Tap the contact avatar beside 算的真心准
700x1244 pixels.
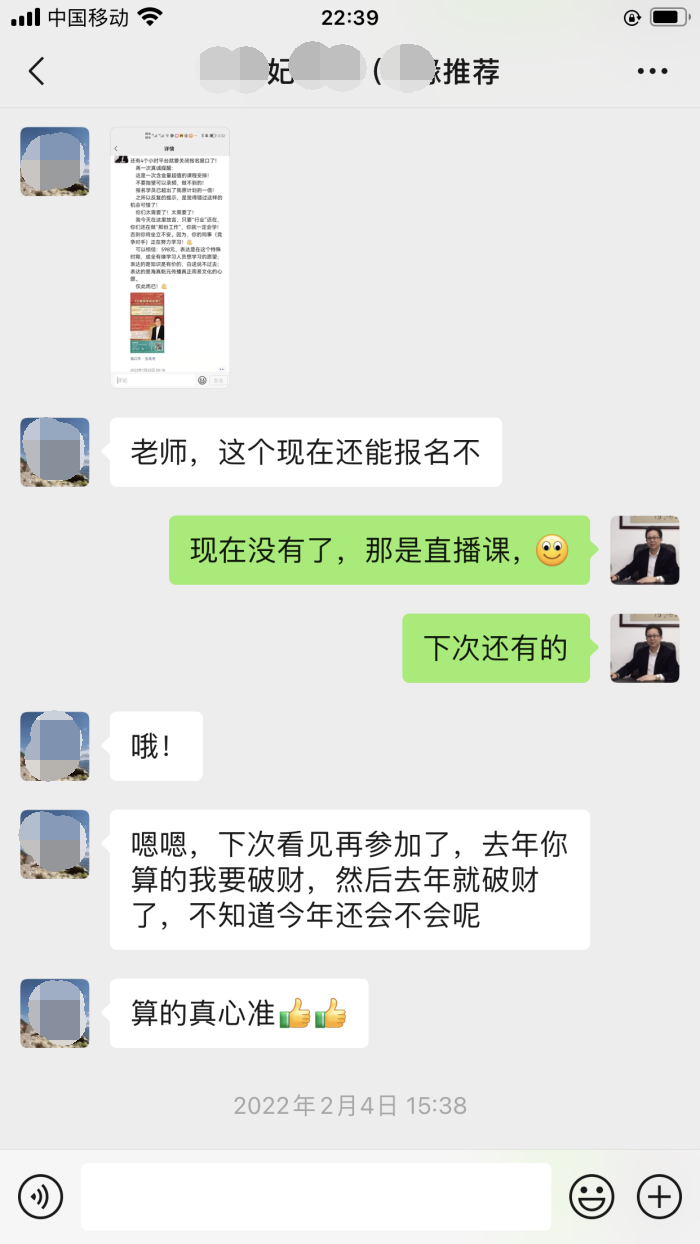click(55, 1013)
